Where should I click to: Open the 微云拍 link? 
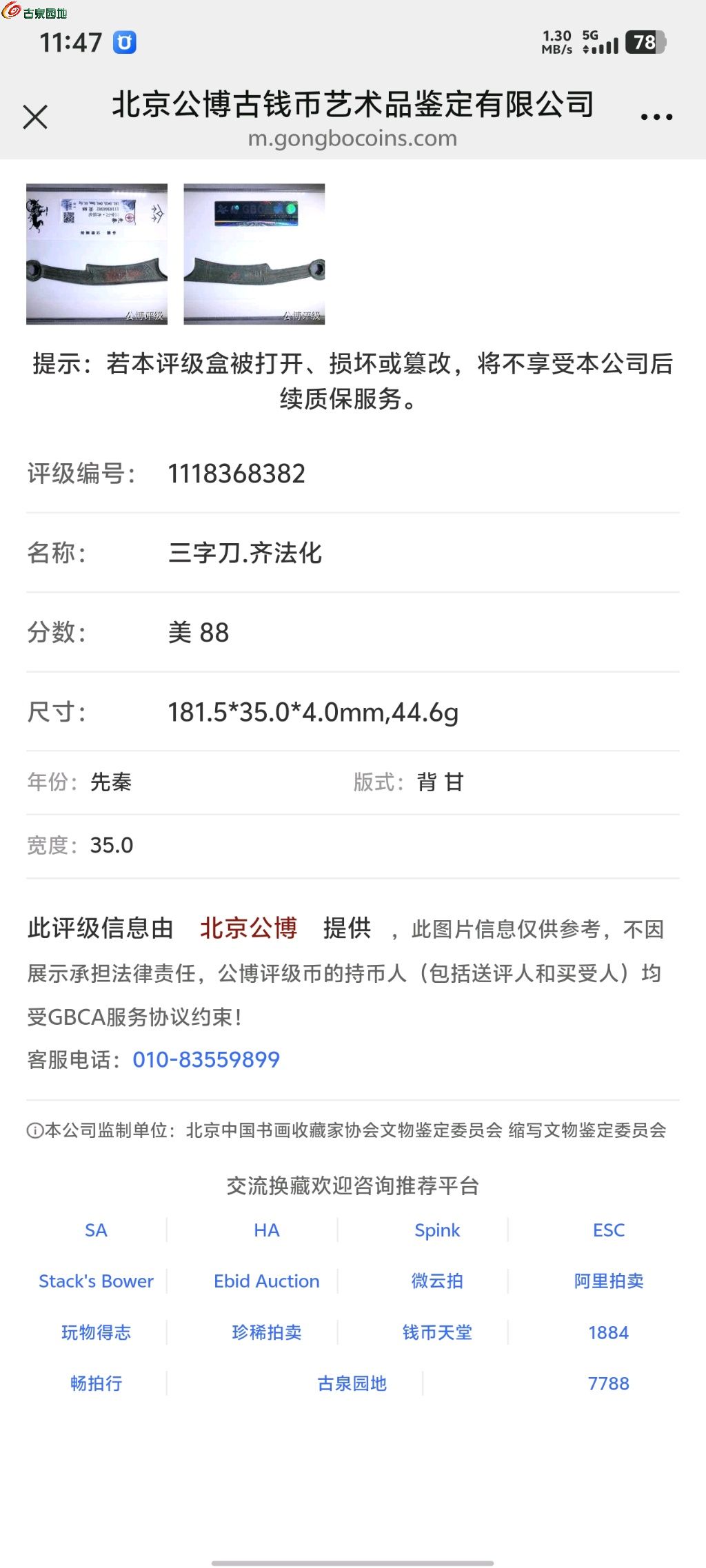point(437,1281)
